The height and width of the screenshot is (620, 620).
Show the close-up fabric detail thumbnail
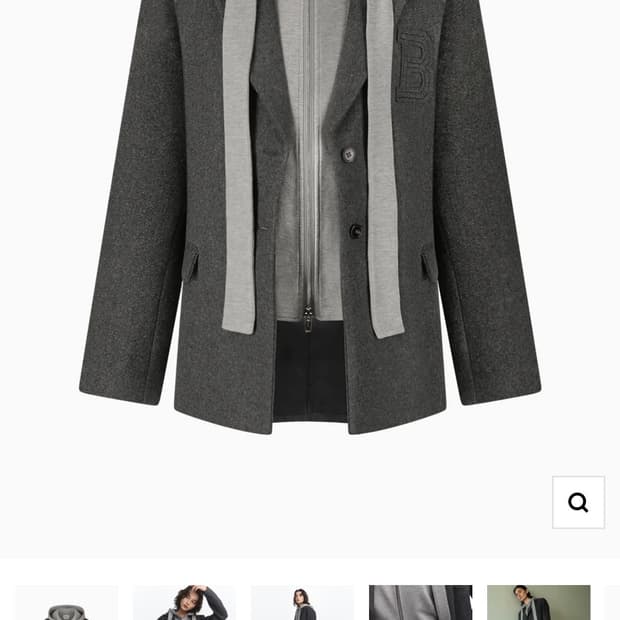tap(420, 603)
